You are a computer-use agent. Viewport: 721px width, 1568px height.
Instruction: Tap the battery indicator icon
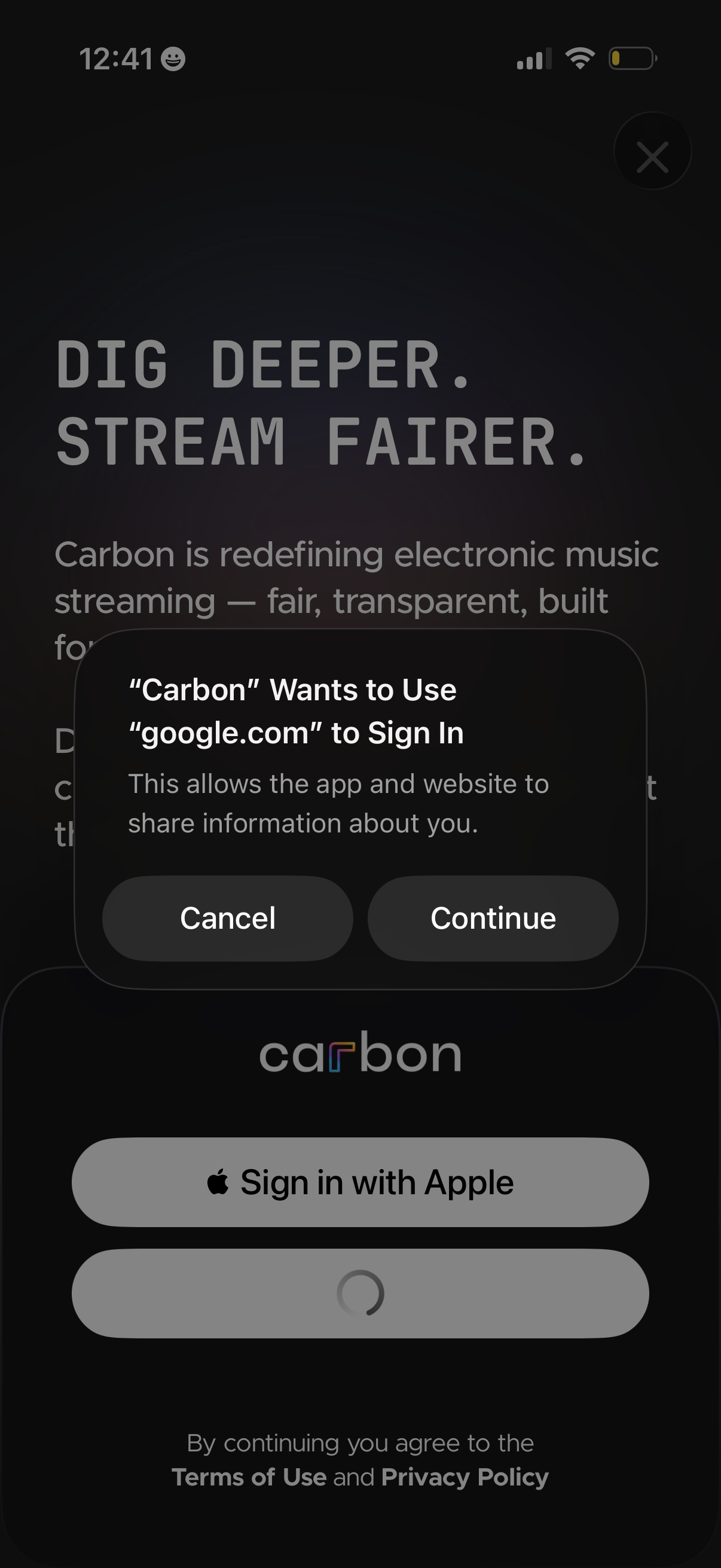coord(630,59)
